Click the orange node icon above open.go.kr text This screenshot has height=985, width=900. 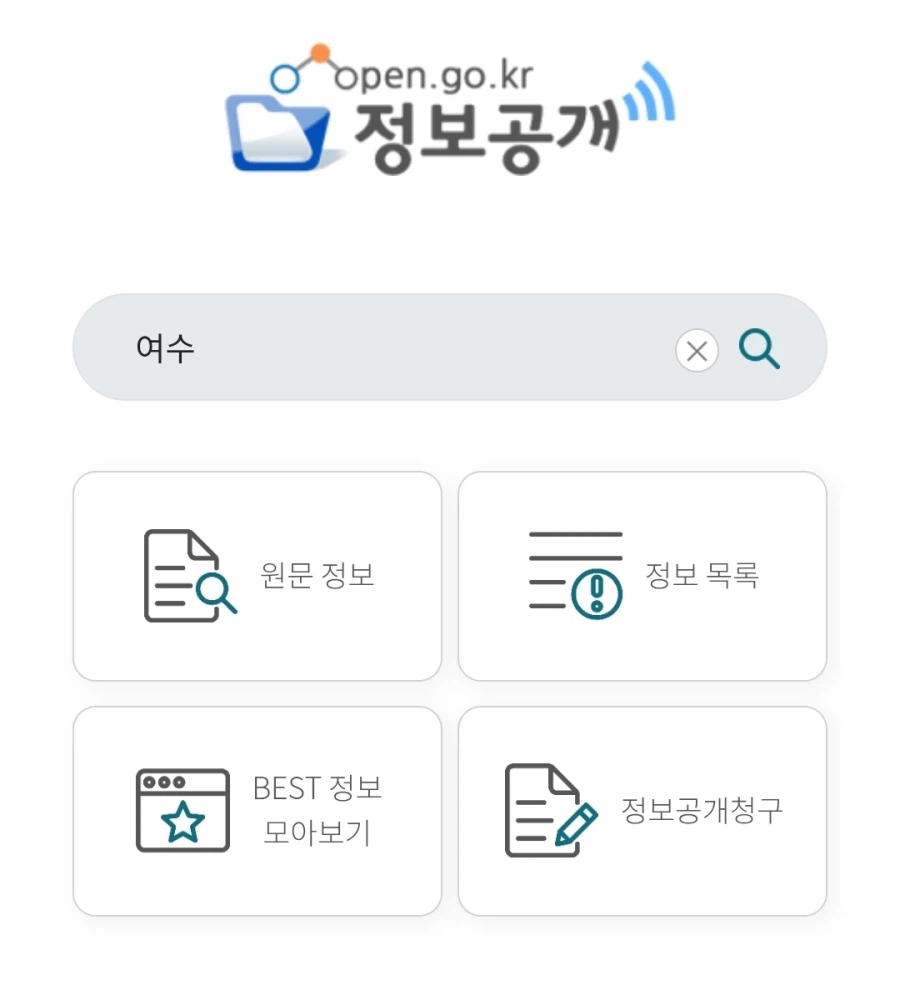[x=318, y=50]
